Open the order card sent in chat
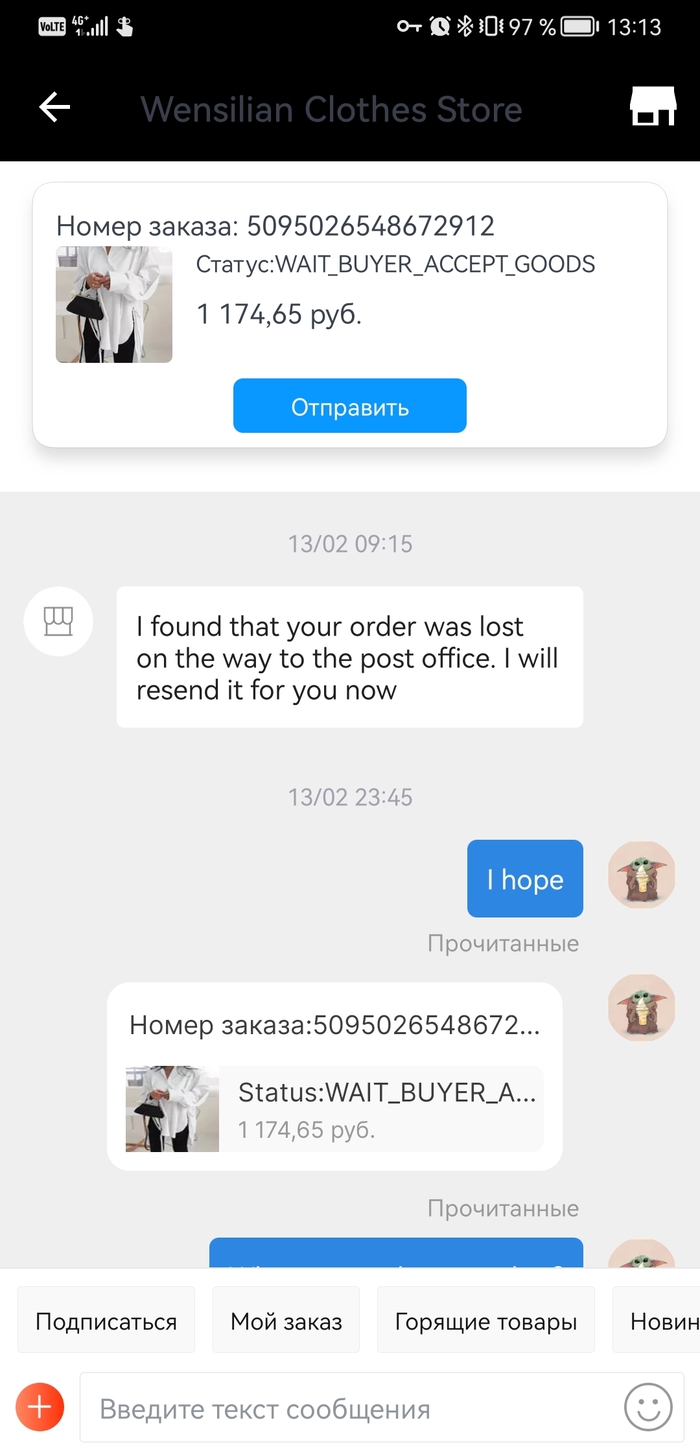Image resolution: width=700 pixels, height=1454 pixels. point(334,1076)
